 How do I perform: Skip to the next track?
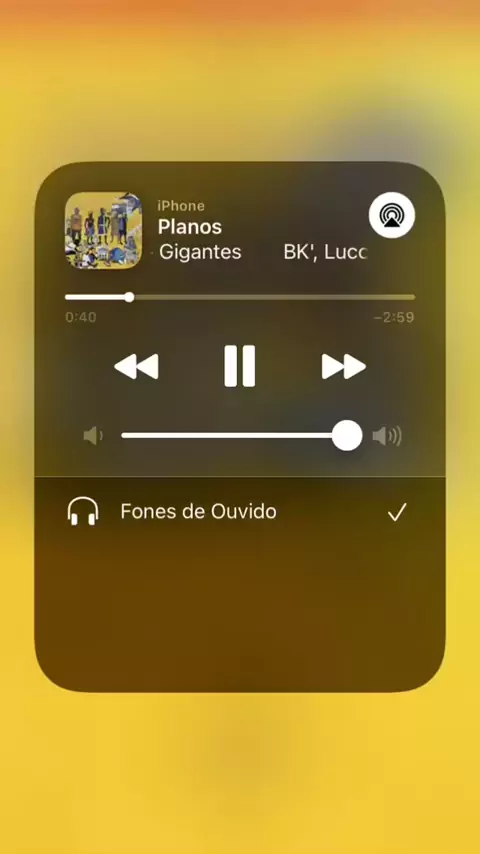(343, 366)
